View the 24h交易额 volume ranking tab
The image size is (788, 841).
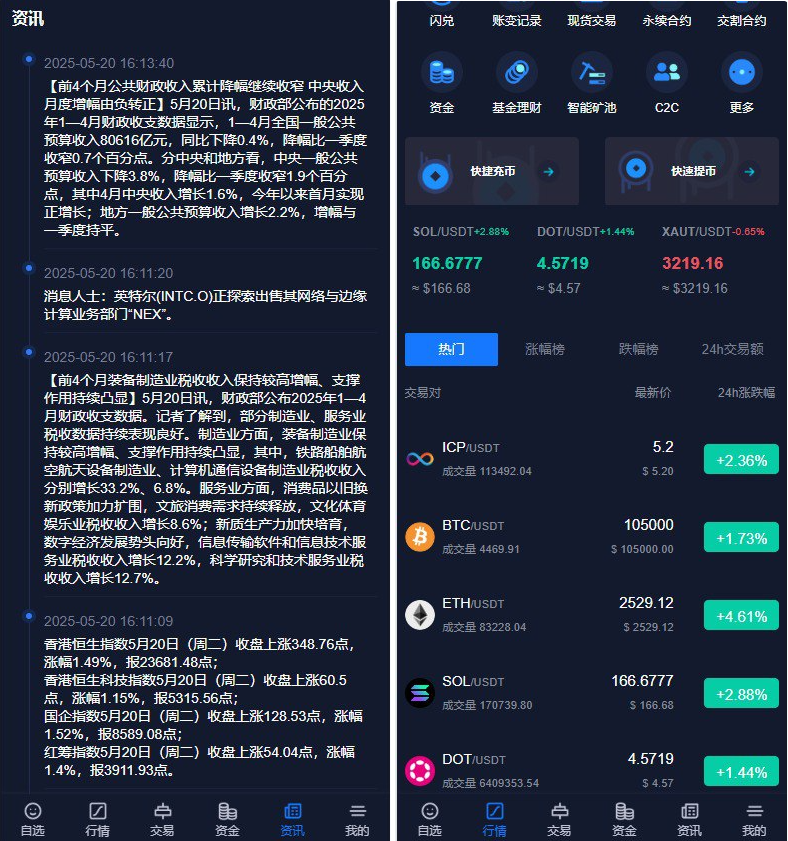pyautogui.click(x=731, y=349)
